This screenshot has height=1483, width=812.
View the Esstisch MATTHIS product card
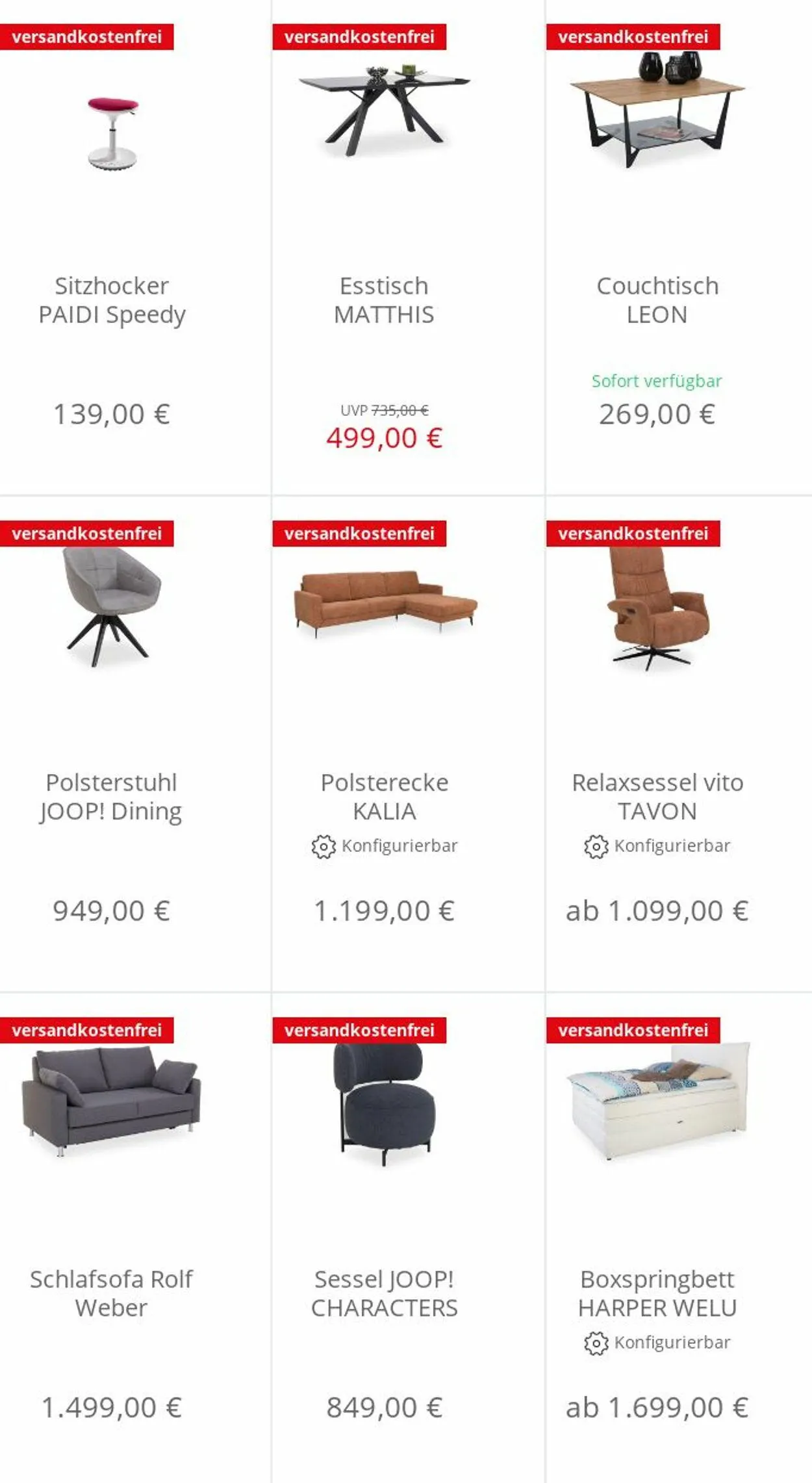click(x=384, y=300)
